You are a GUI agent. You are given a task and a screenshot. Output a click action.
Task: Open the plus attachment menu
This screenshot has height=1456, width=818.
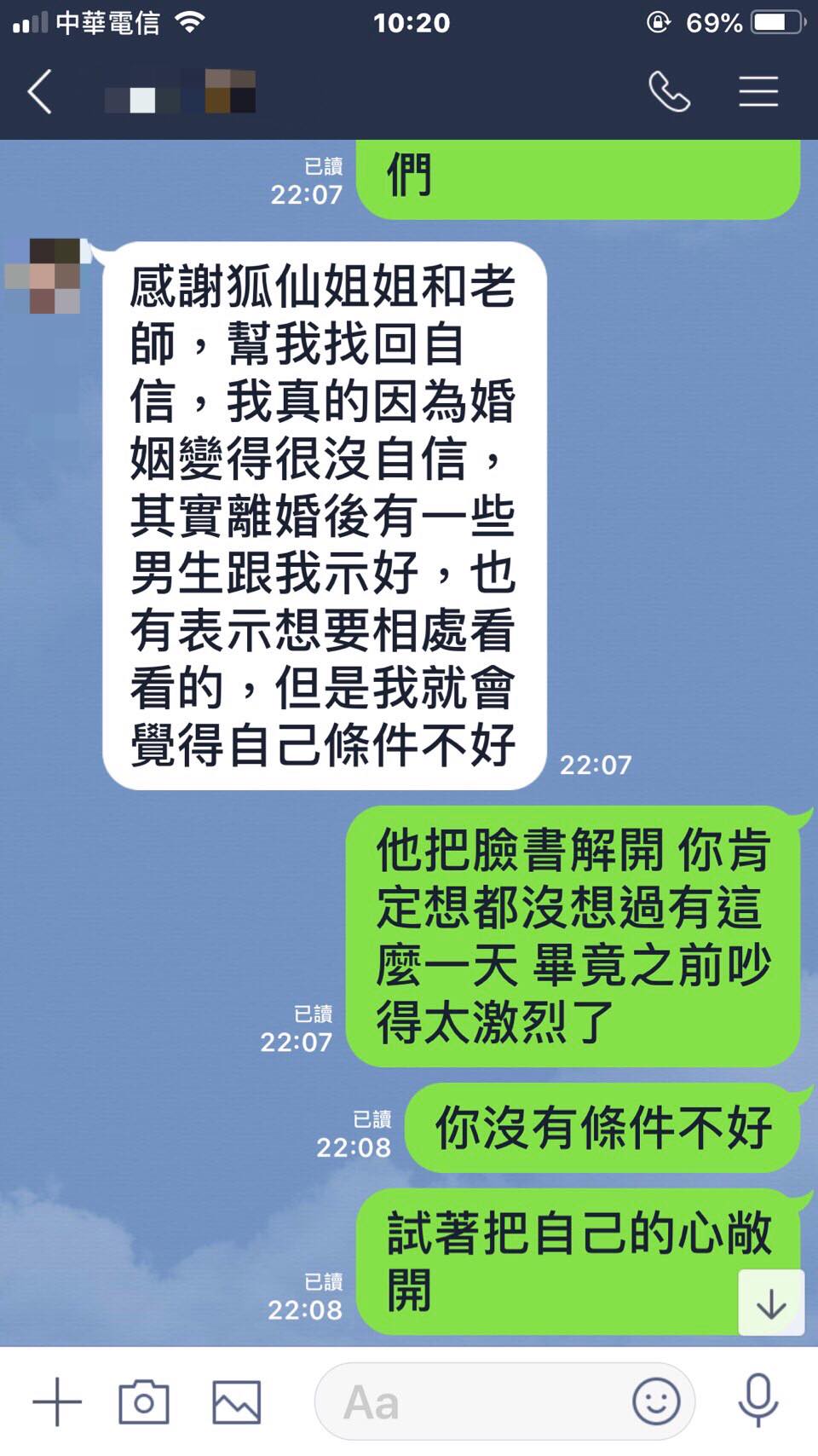click(x=57, y=1401)
